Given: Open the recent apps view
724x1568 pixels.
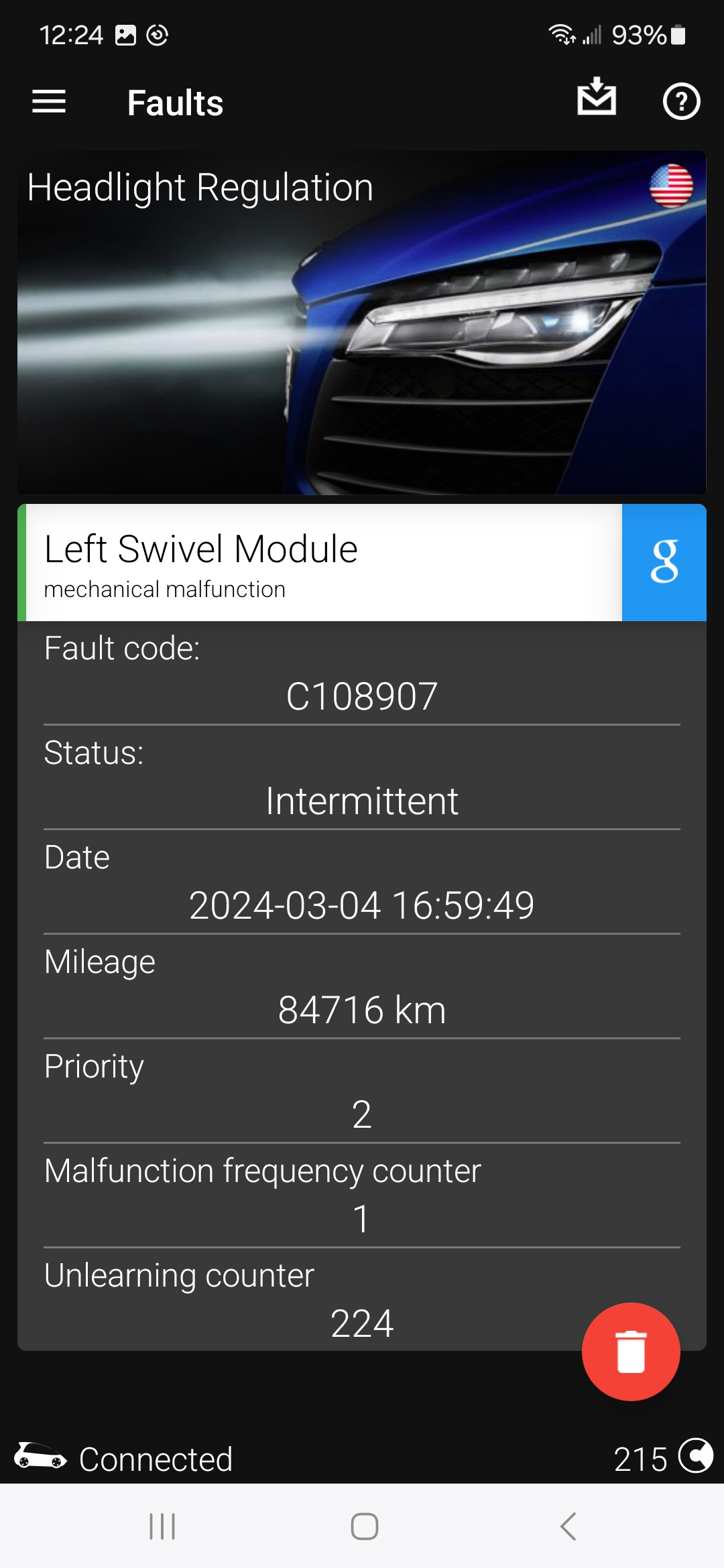Looking at the screenshot, I should pyautogui.click(x=162, y=1526).
